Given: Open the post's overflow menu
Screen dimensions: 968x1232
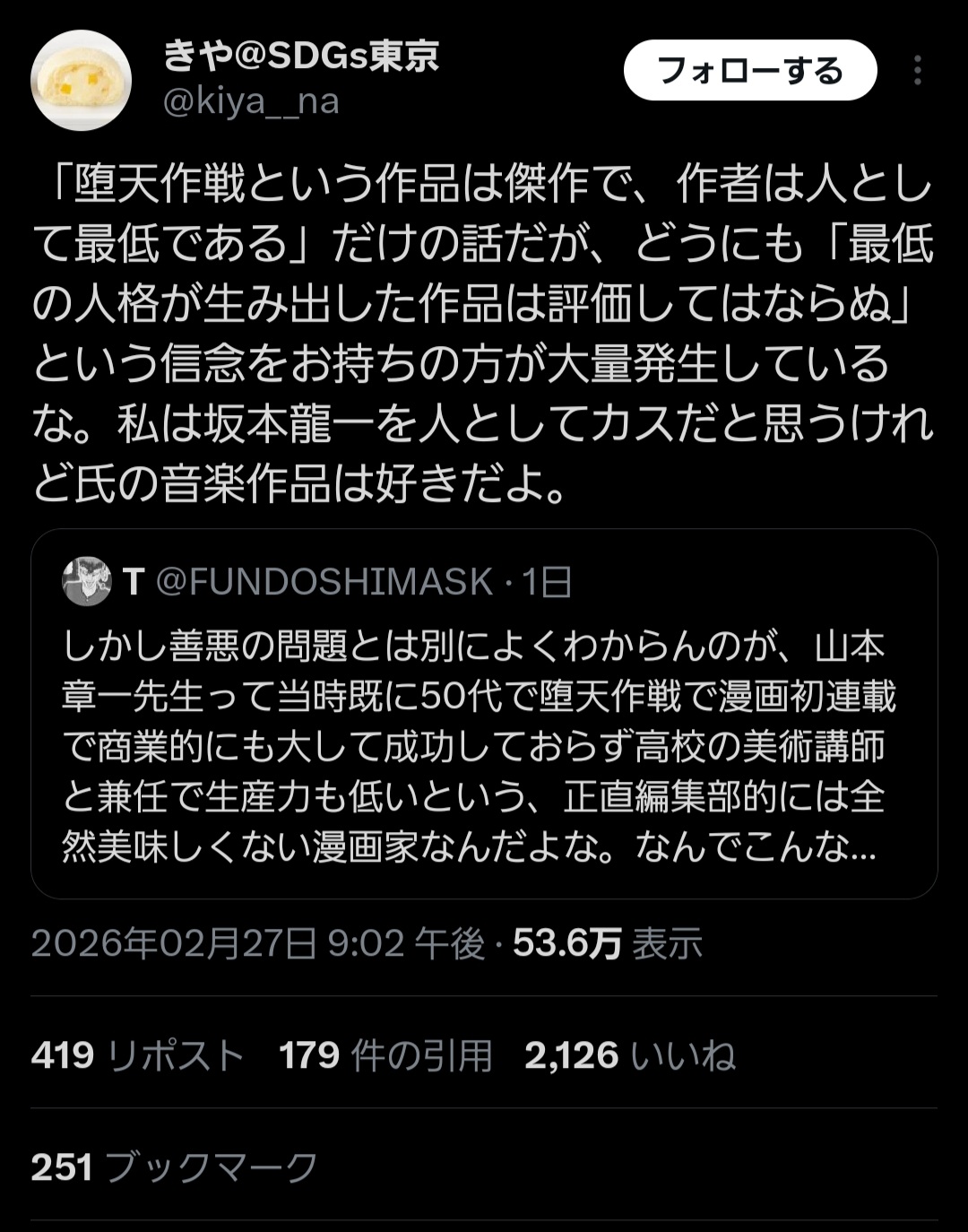Looking at the screenshot, I should click(917, 70).
